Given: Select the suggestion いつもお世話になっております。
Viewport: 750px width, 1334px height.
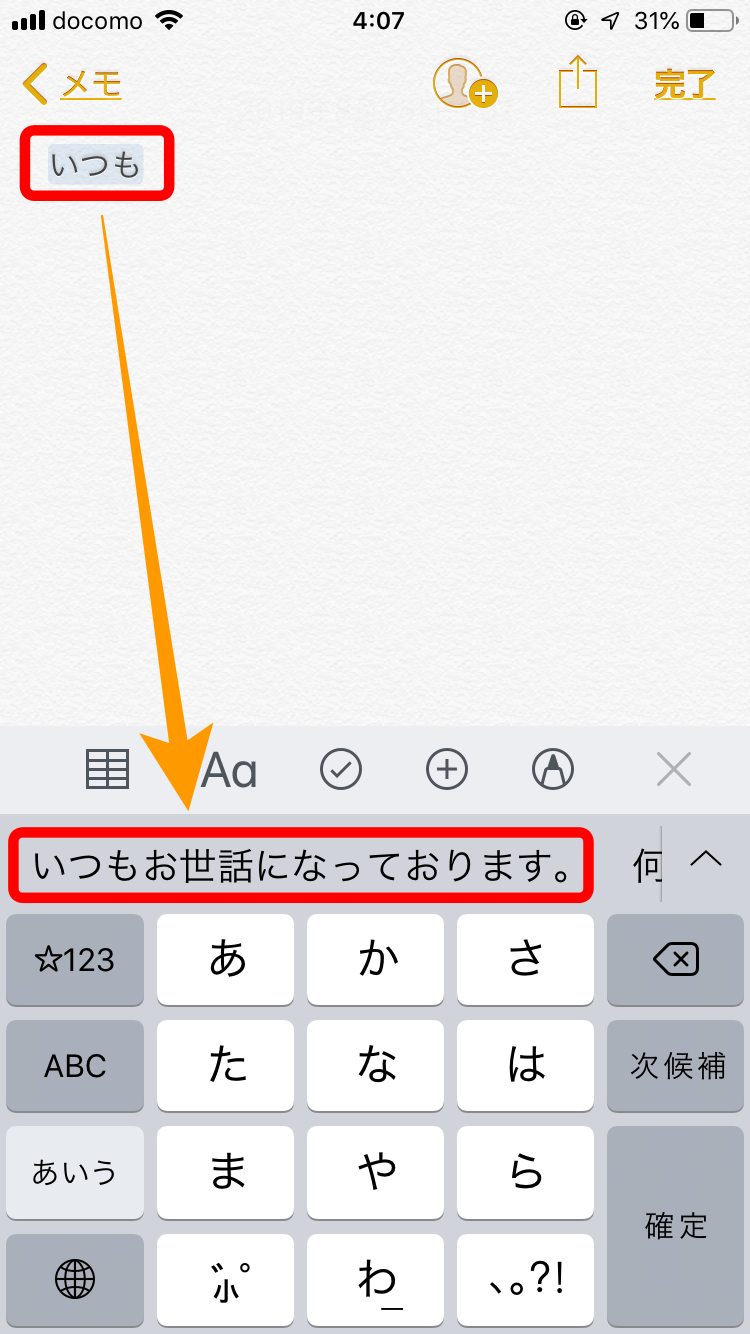Looking at the screenshot, I should [302, 864].
